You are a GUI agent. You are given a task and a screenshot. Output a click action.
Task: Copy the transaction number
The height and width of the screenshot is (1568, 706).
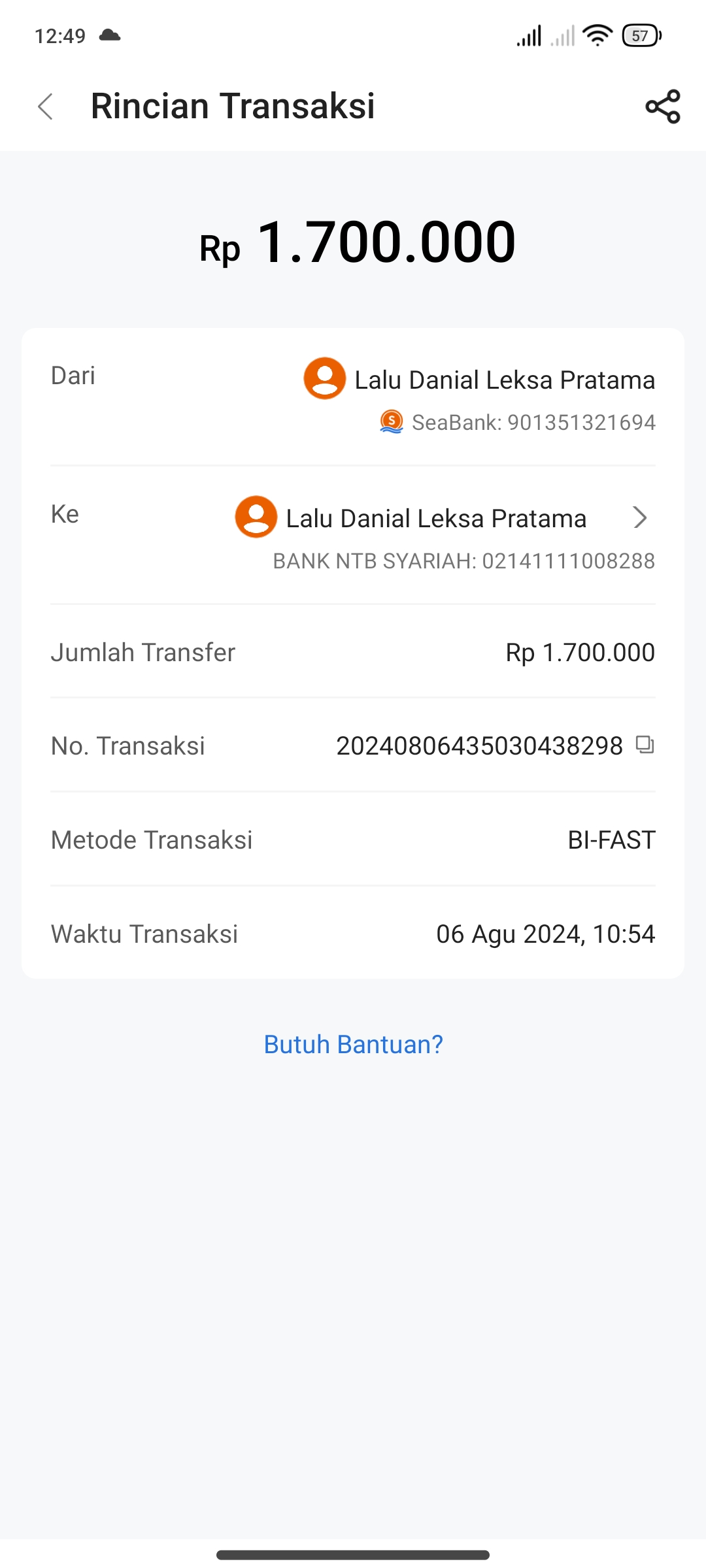645,745
